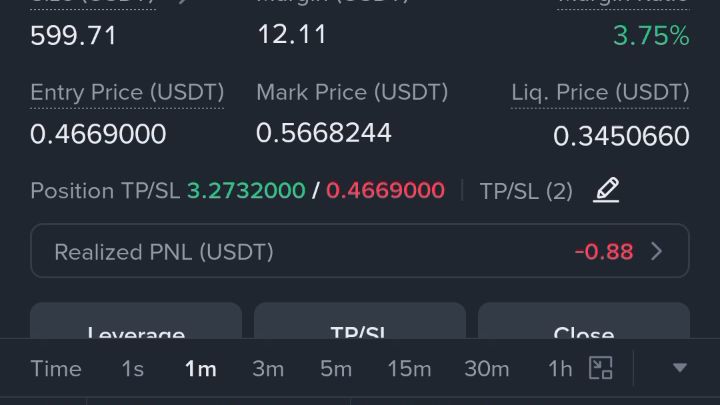
Task: Switch the chart to the 1h interval
Action: (560, 369)
